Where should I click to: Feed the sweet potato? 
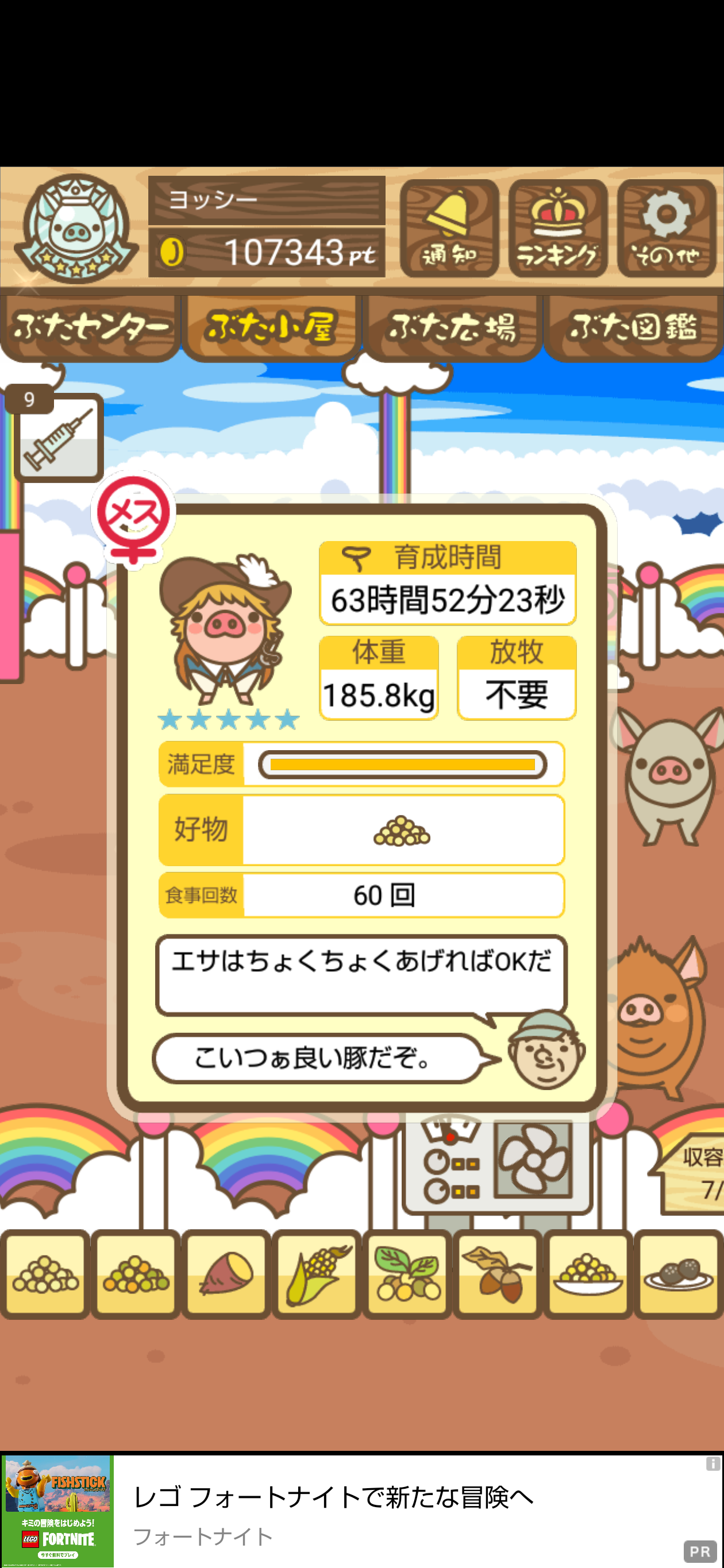(x=226, y=1273)
